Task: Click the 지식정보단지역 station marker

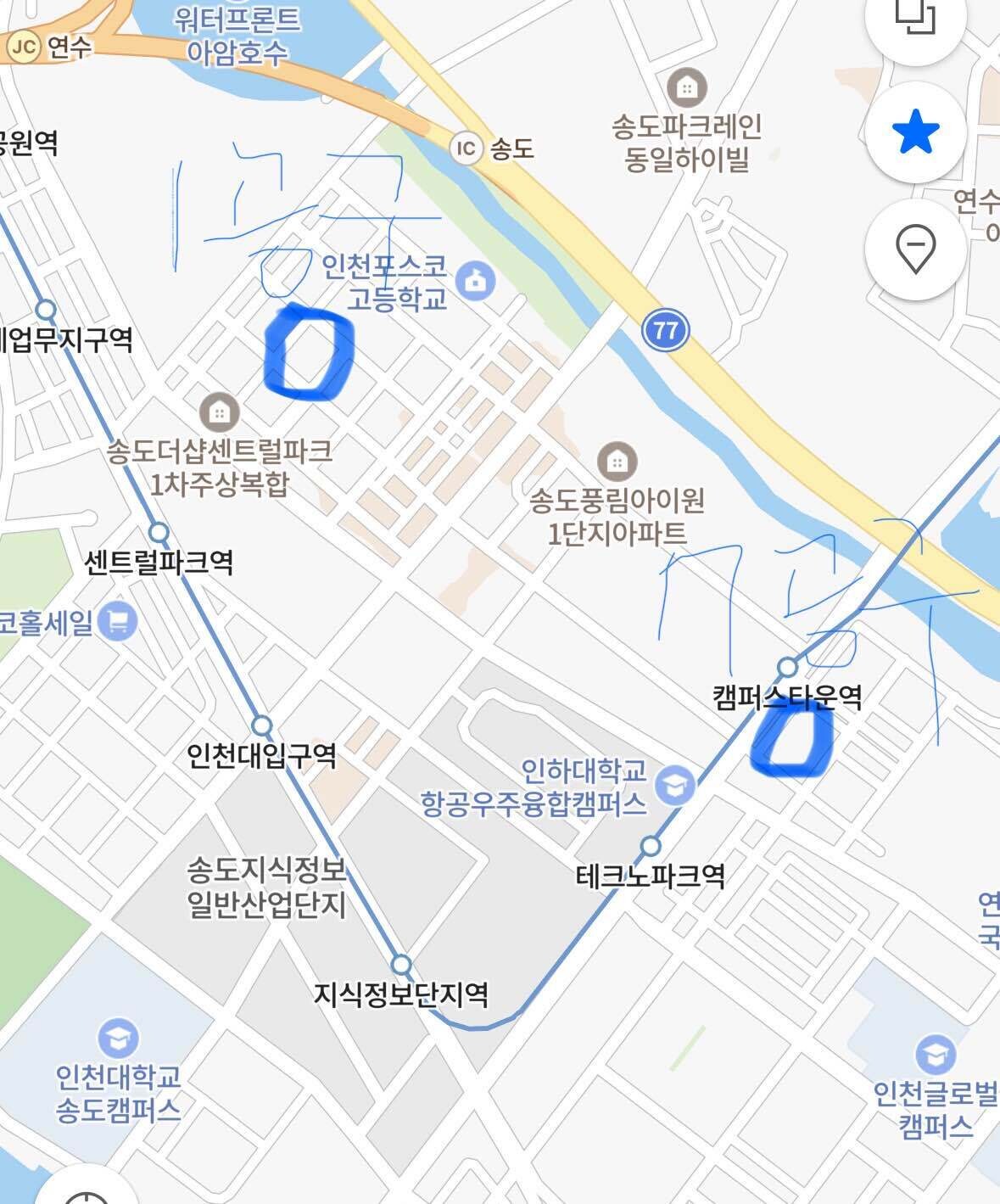Action: click(x=400, y=962)
